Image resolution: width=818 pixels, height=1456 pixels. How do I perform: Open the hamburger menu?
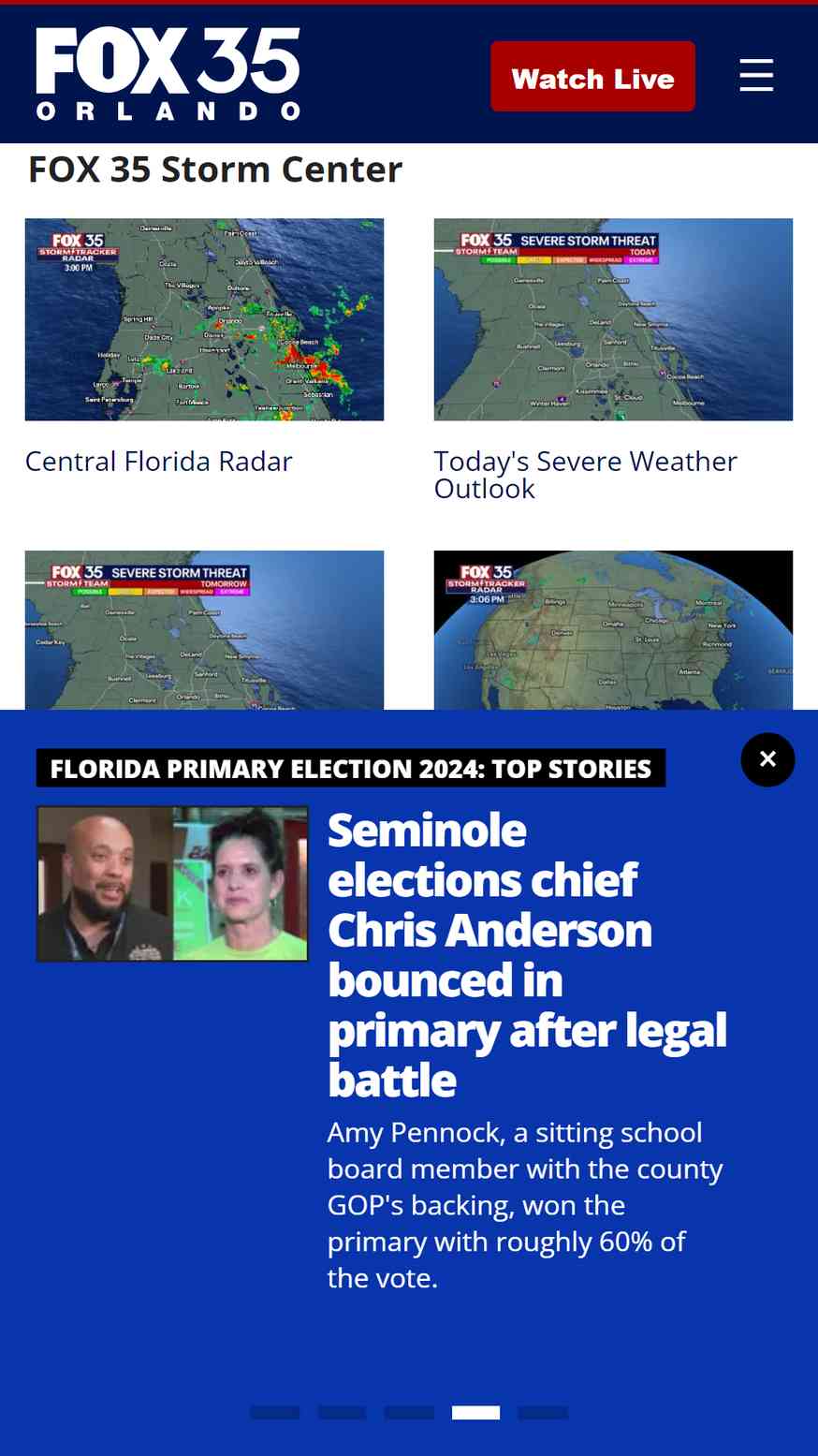point(756,75)
